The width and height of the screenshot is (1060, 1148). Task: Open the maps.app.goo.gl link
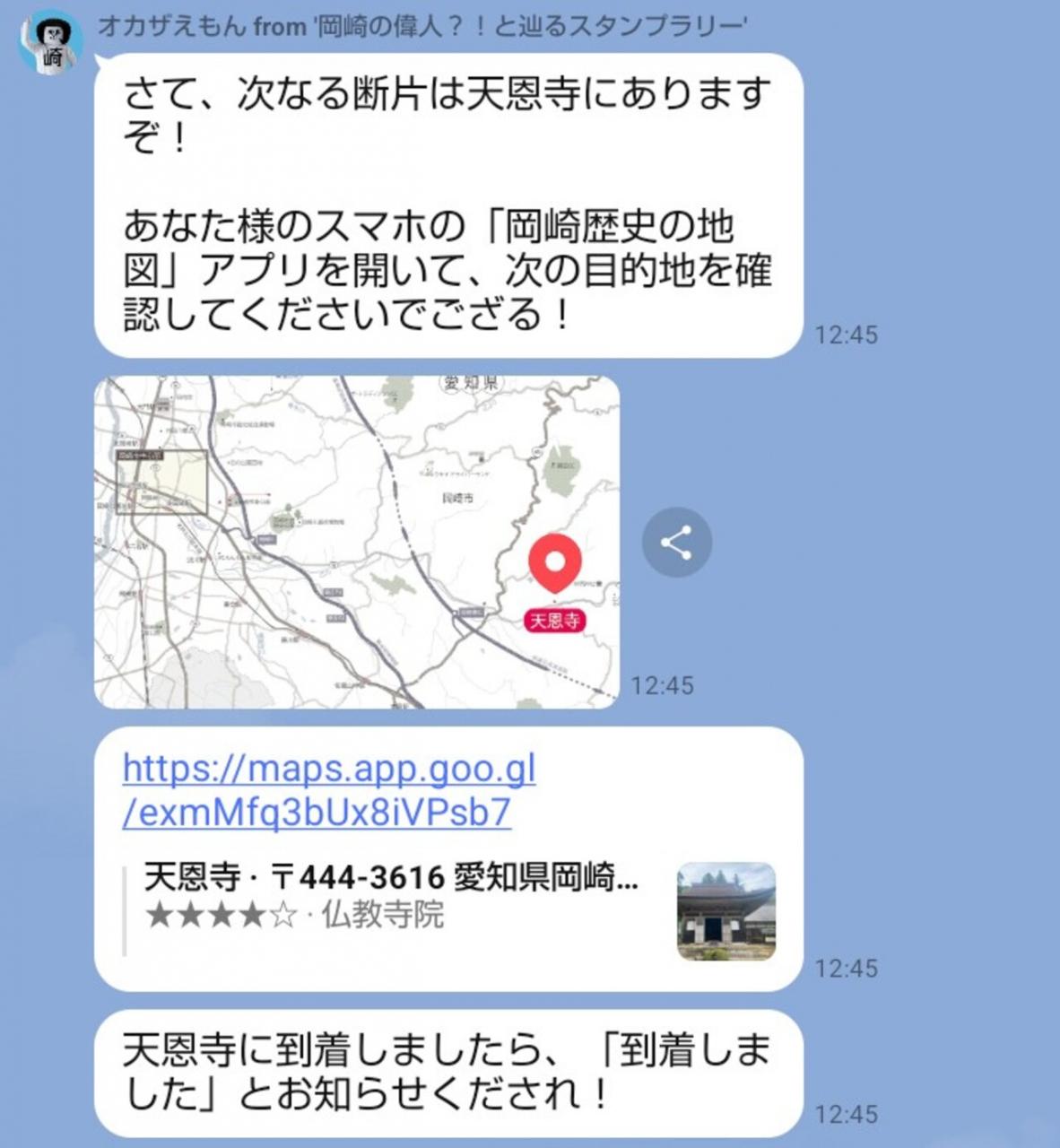[x=328, y=790]
